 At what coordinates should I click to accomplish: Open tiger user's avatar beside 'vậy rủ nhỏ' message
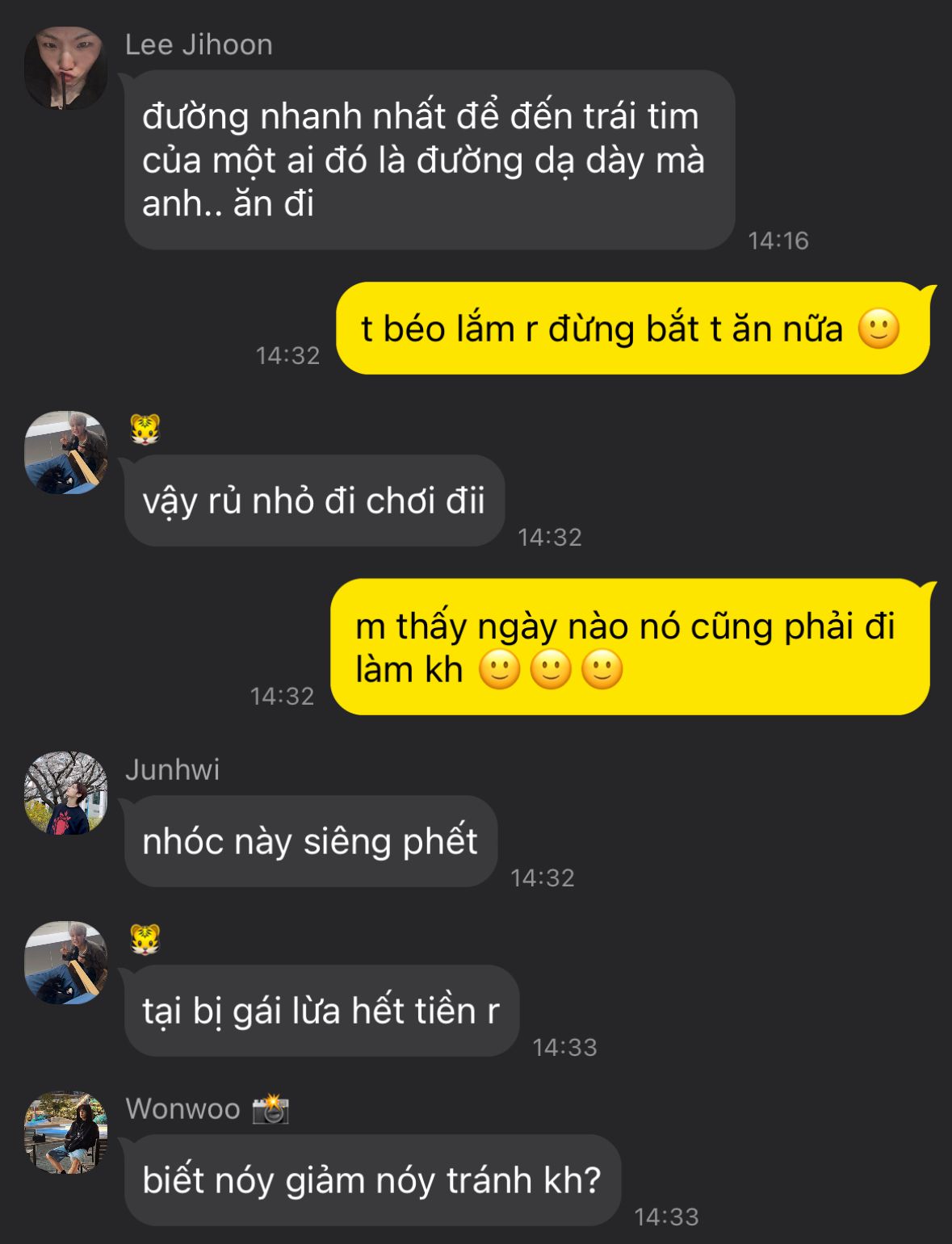[65, 452]
